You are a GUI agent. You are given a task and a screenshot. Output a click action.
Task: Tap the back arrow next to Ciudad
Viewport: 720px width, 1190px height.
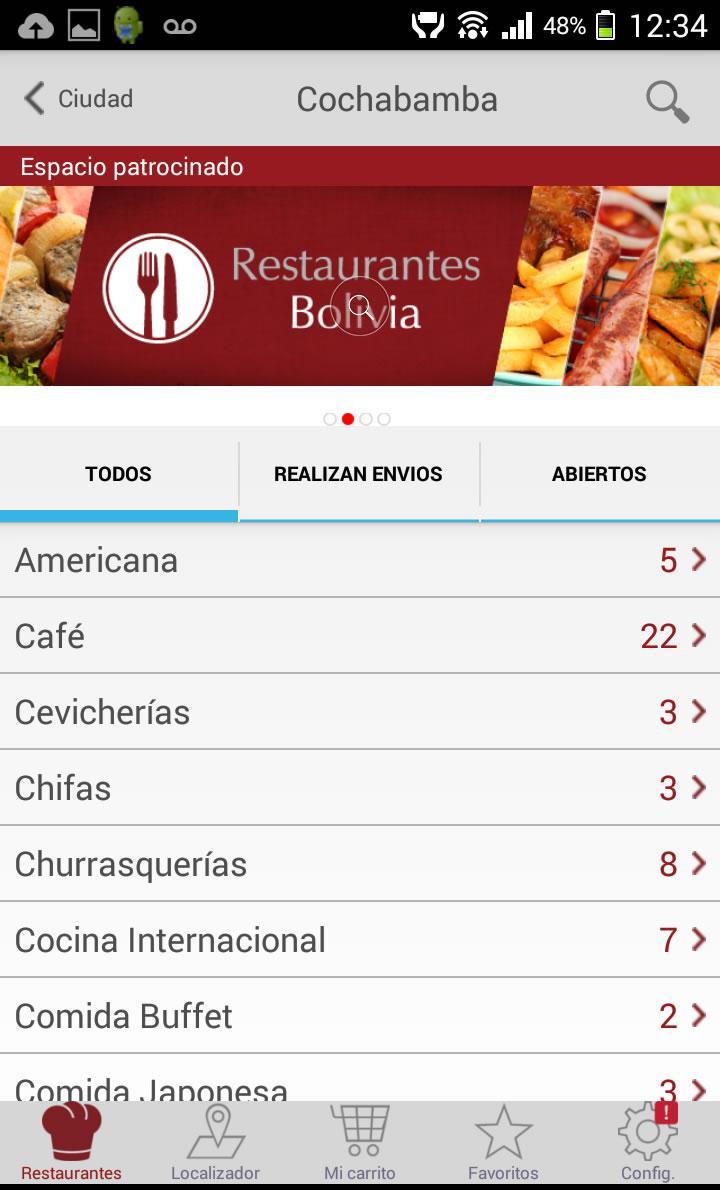[x=31, y=99]
